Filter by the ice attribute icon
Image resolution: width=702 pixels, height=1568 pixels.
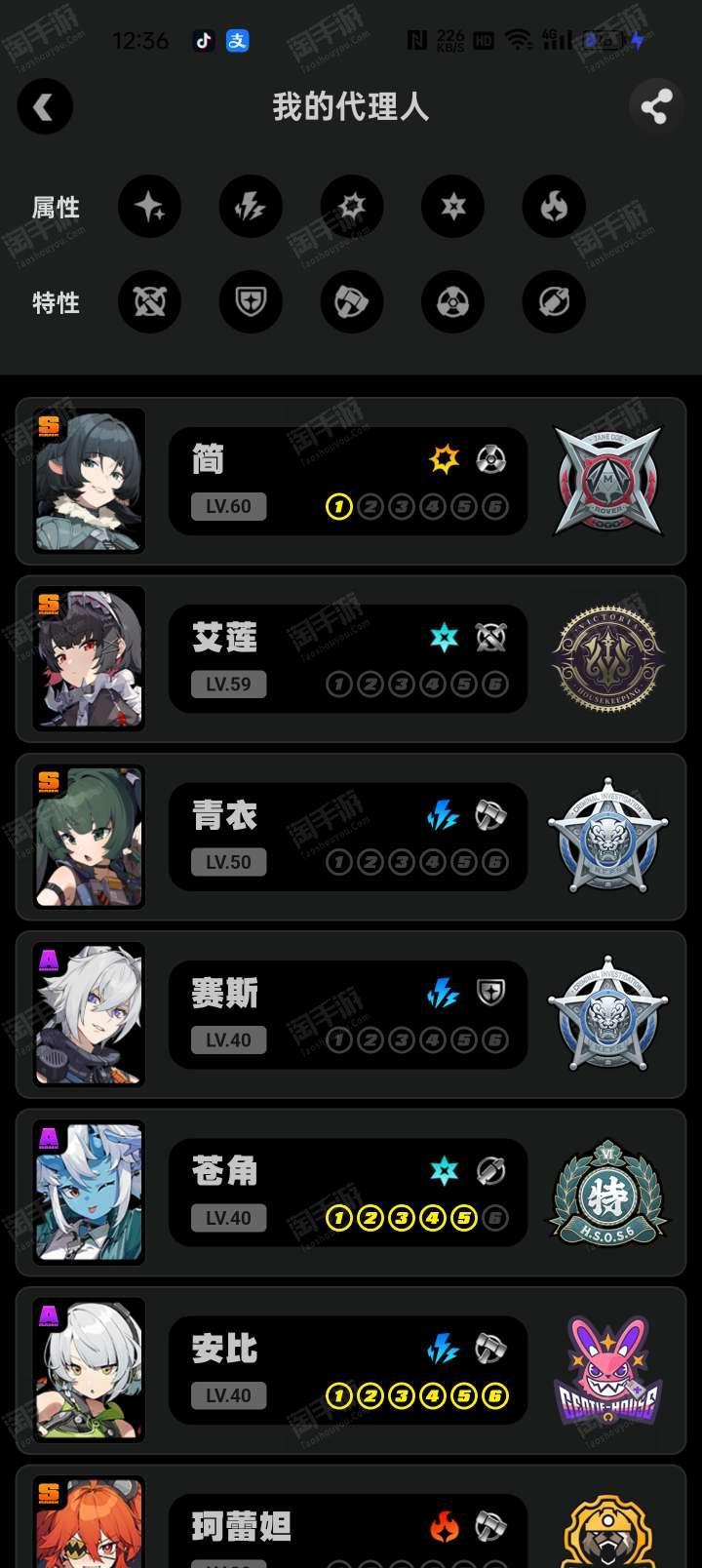[x=453, y=207]
